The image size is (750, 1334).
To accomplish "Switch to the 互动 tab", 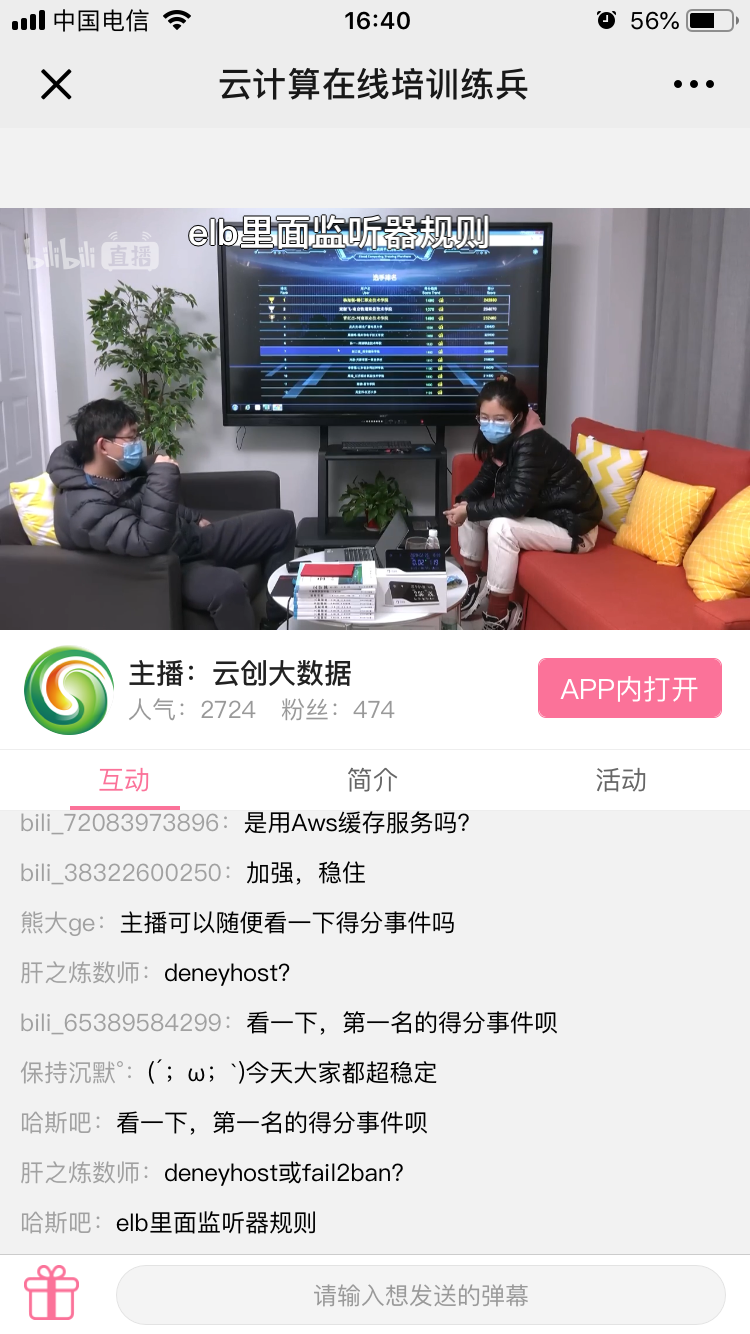I will pos(124,780).
